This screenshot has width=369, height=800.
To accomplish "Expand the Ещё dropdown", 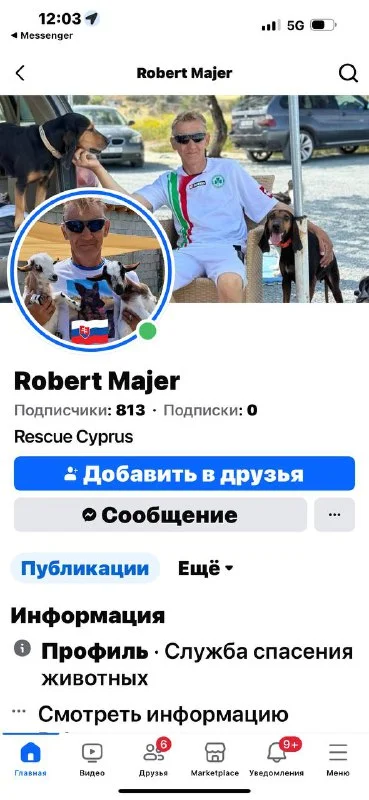I will tap(205, 568).
